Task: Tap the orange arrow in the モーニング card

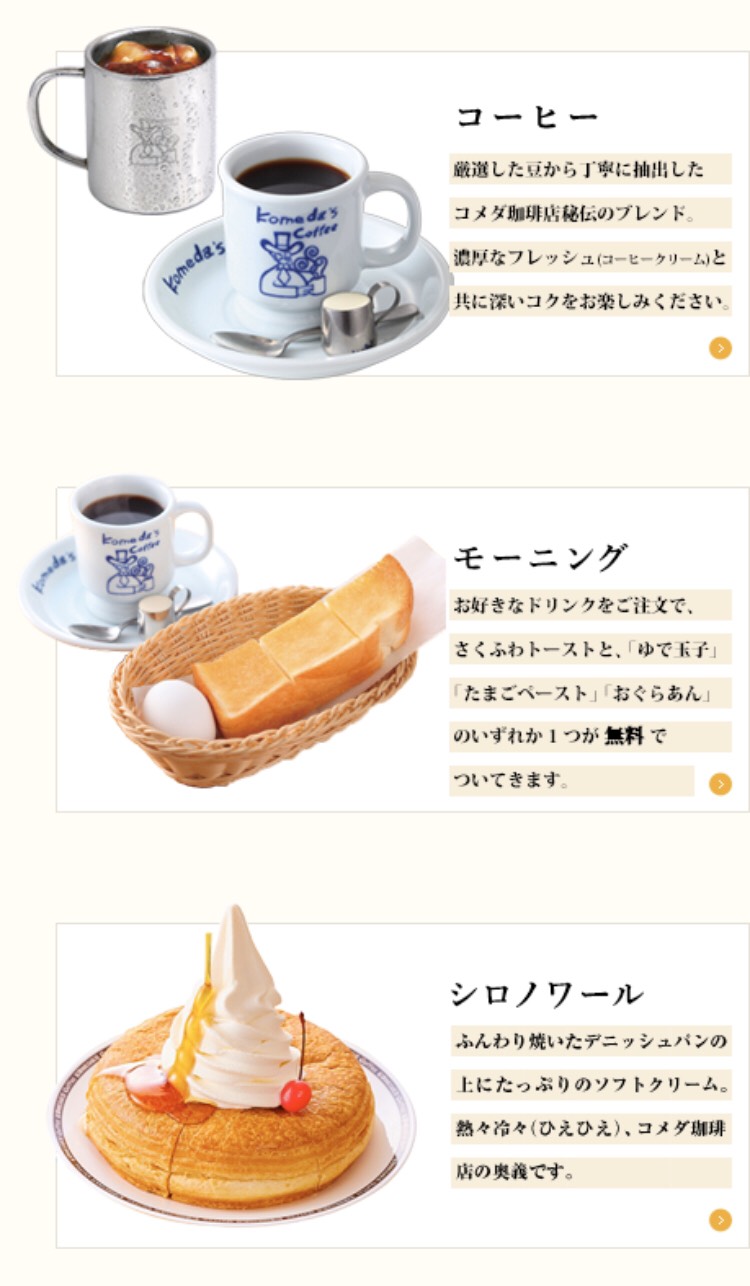Action: [720, 784]
